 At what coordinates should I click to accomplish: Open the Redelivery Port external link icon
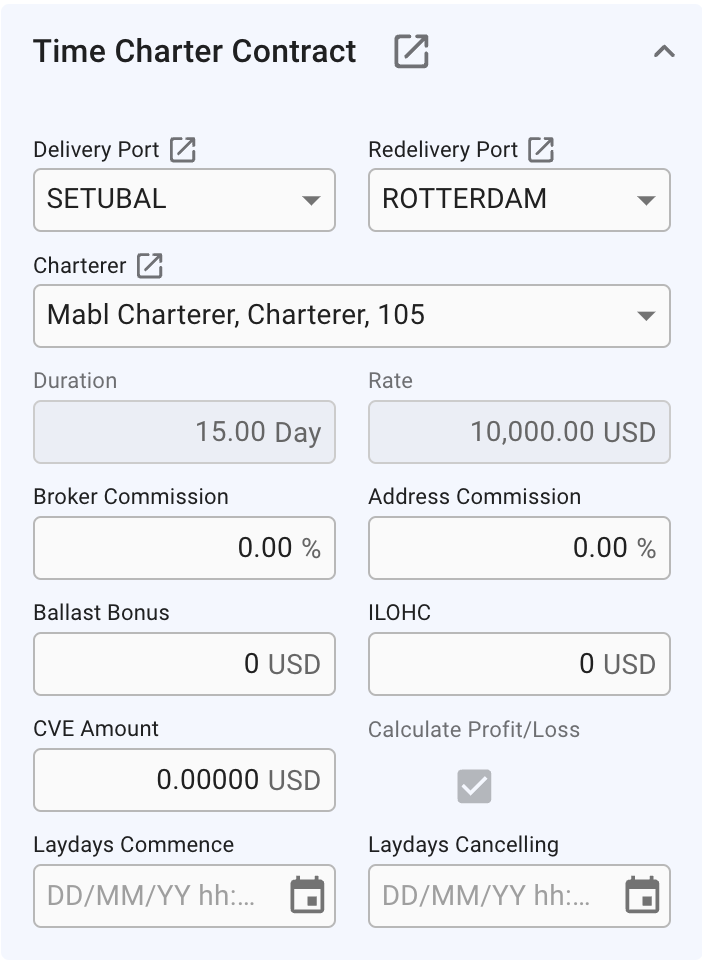(541, 150)
